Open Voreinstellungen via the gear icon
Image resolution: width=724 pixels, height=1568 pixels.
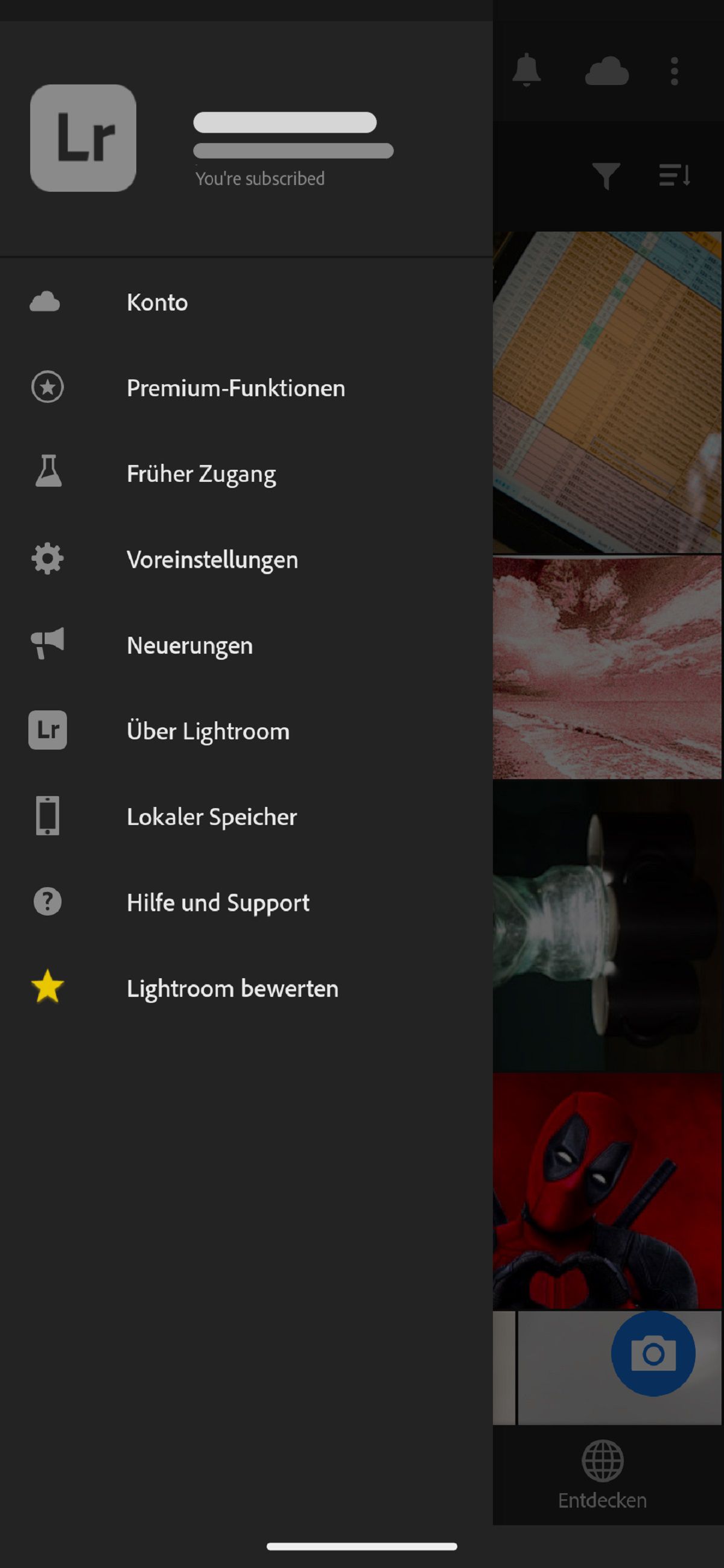coord(47,559)
